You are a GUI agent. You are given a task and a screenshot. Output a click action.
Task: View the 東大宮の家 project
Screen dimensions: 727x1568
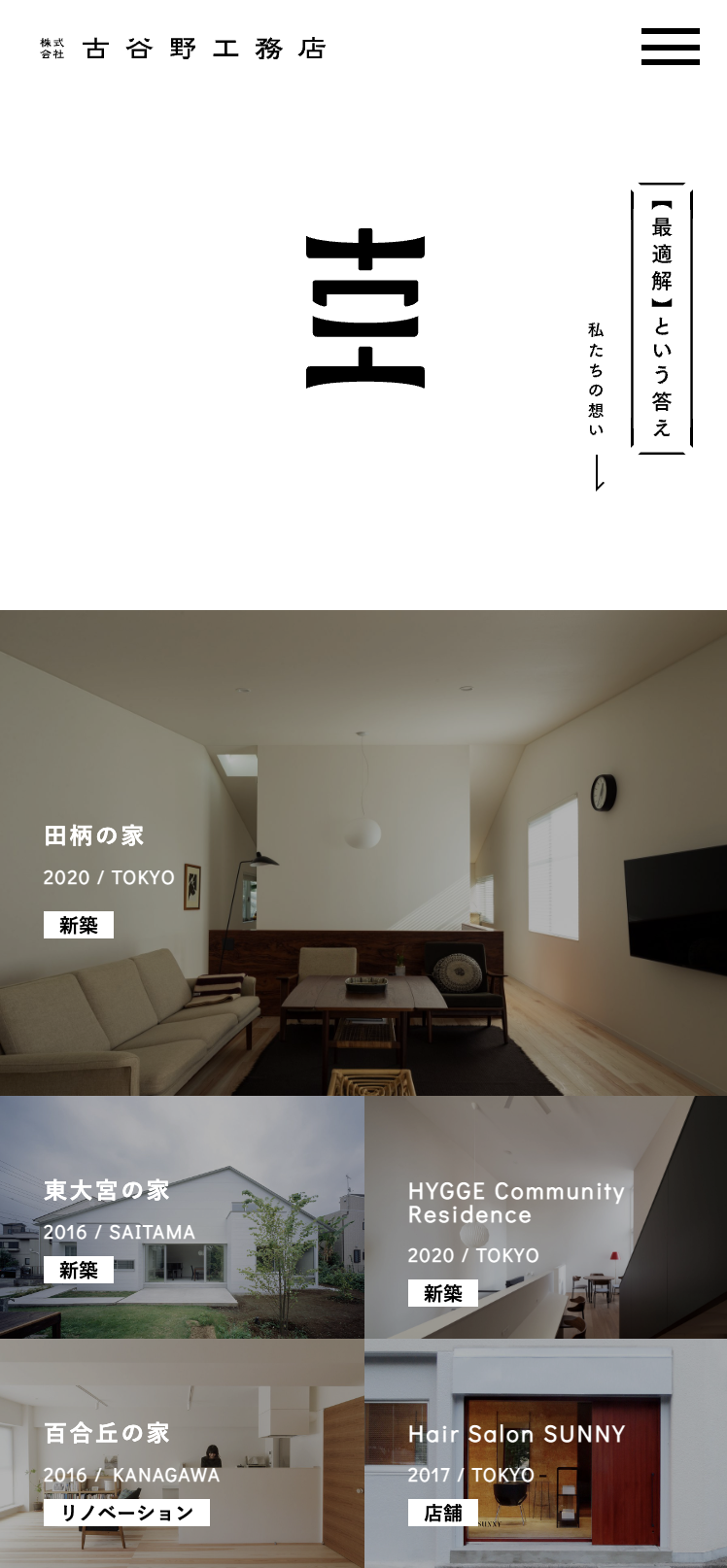(182, 1217)
